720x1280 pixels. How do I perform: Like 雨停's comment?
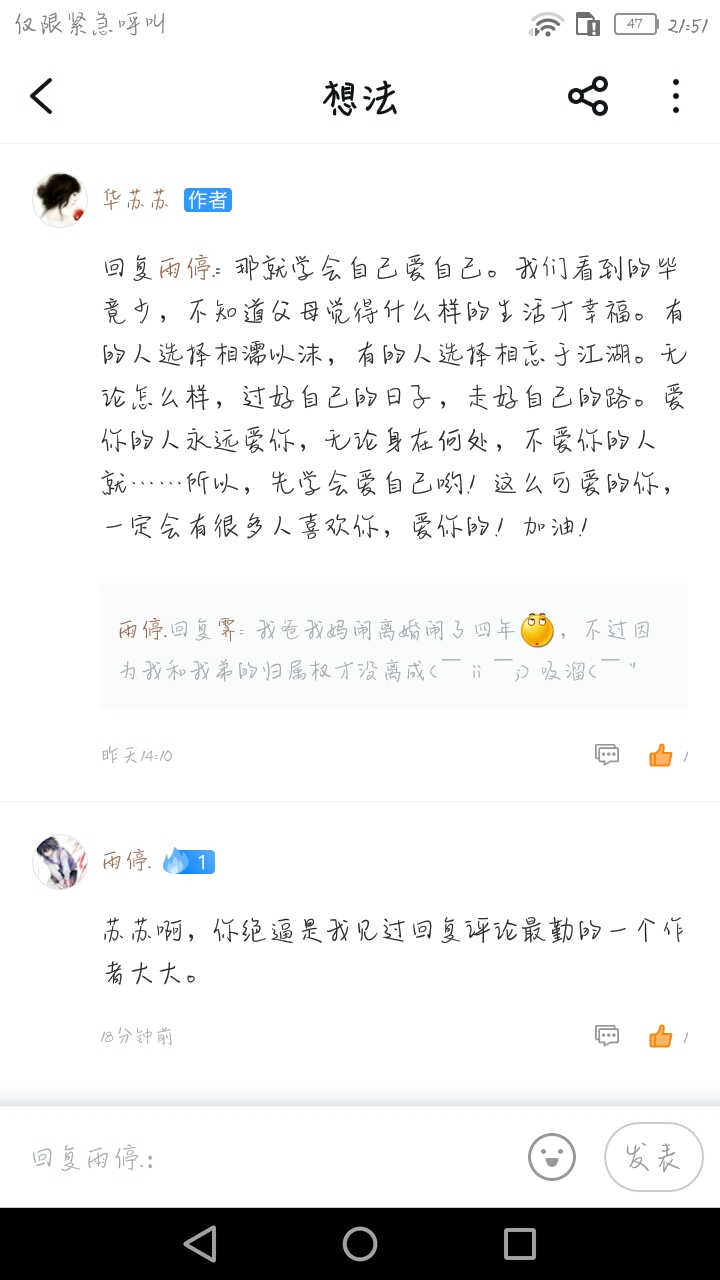click(661, 1036)
